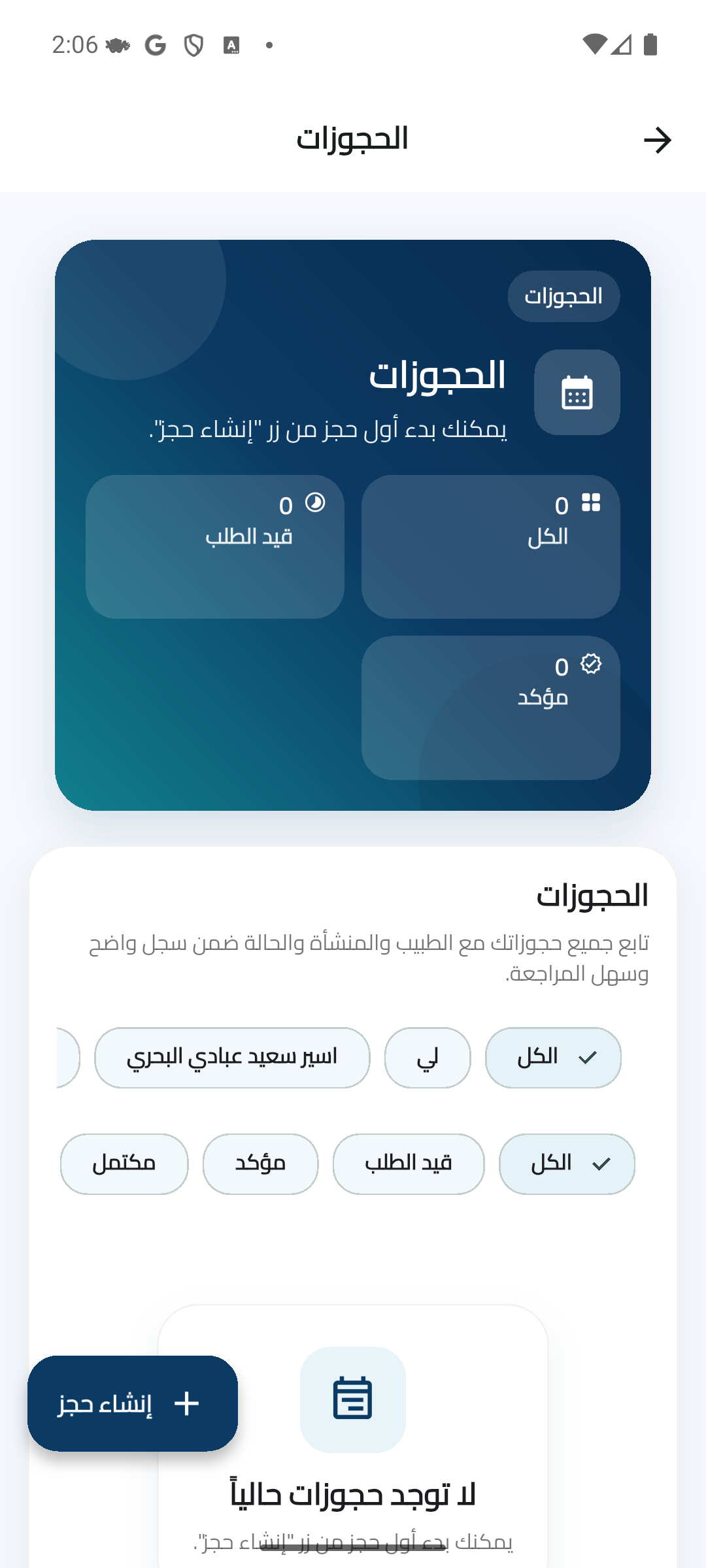Tap the إنشاء حجز create booking button
This screenshot has width=706, height=1568.
(133, 1403)
